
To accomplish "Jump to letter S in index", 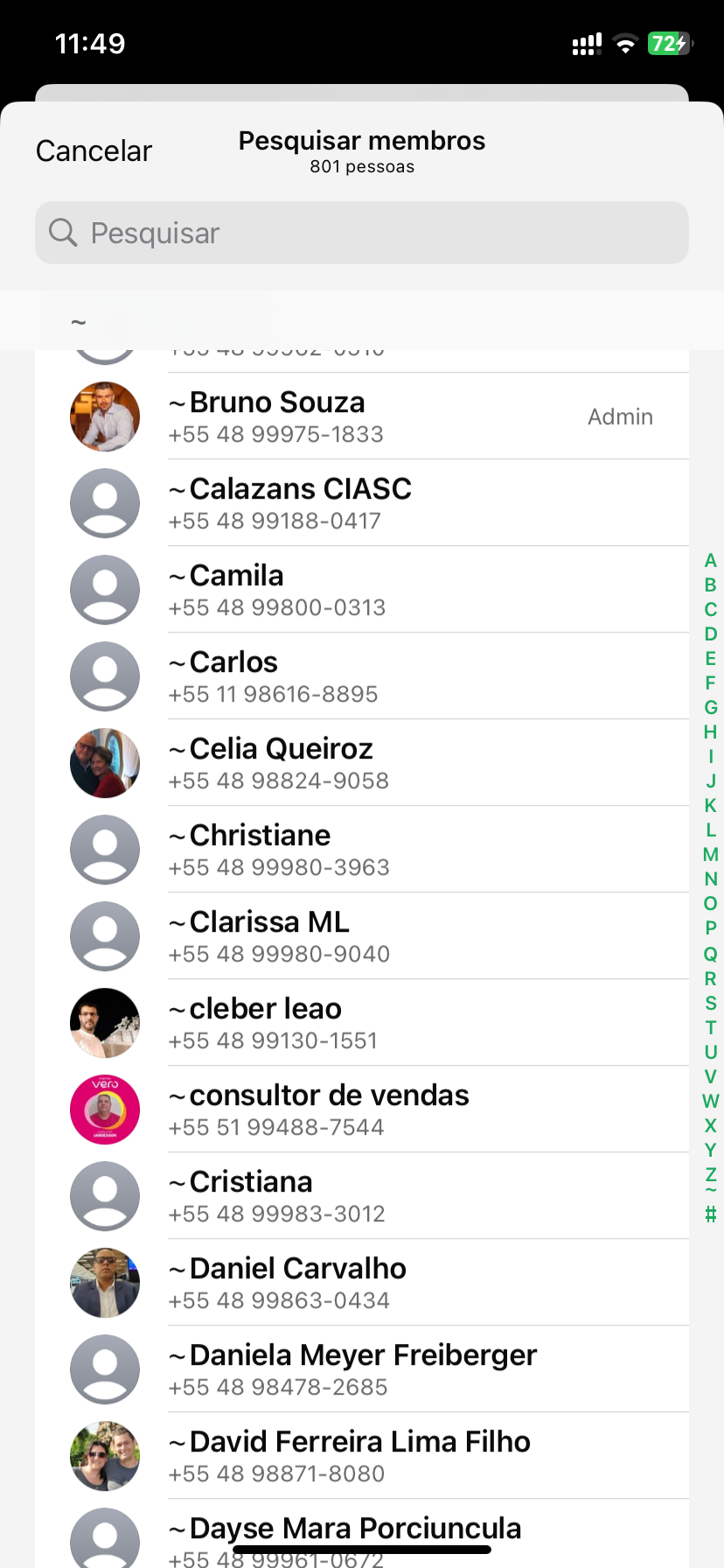I will click(x=710, y=1004).
